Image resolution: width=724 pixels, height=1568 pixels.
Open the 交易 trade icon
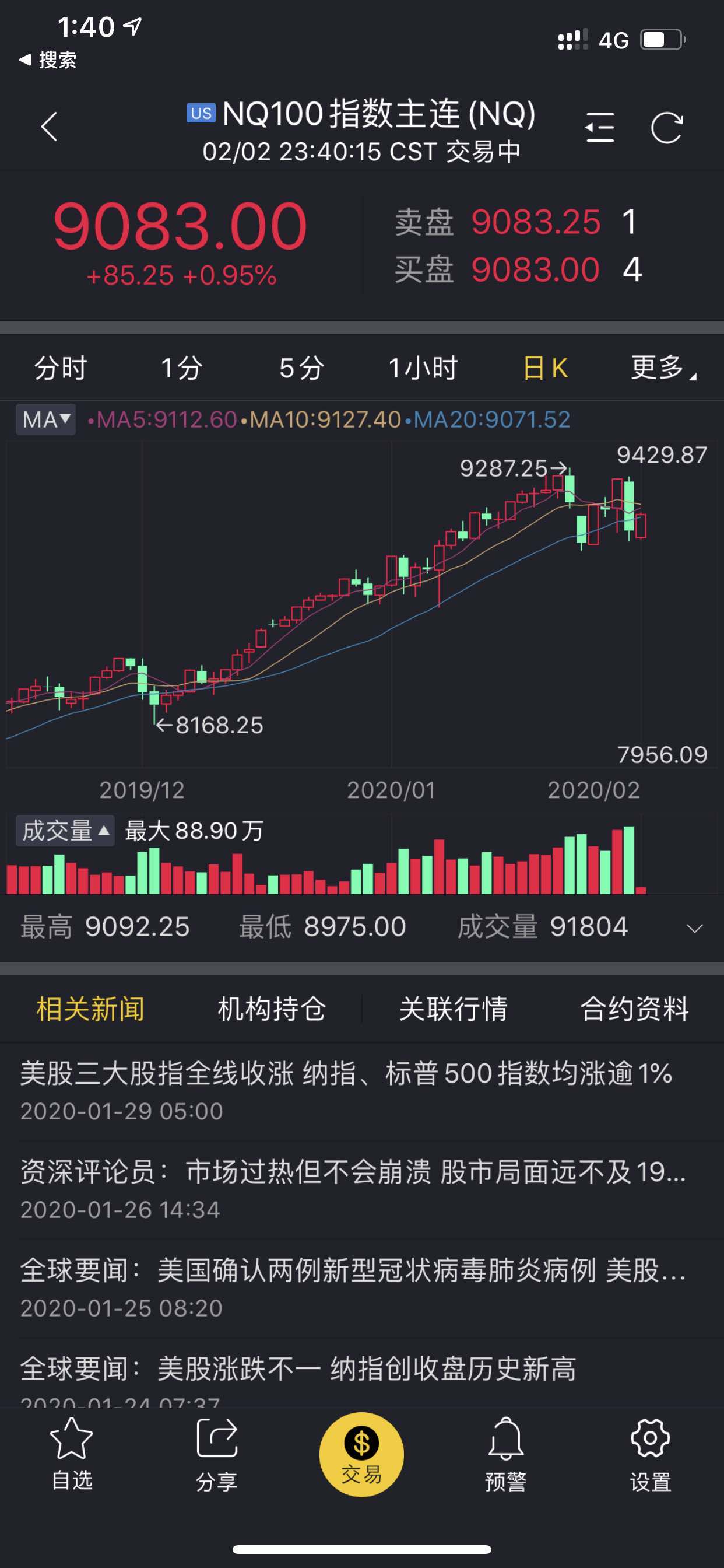click(x=361, y=1454)
